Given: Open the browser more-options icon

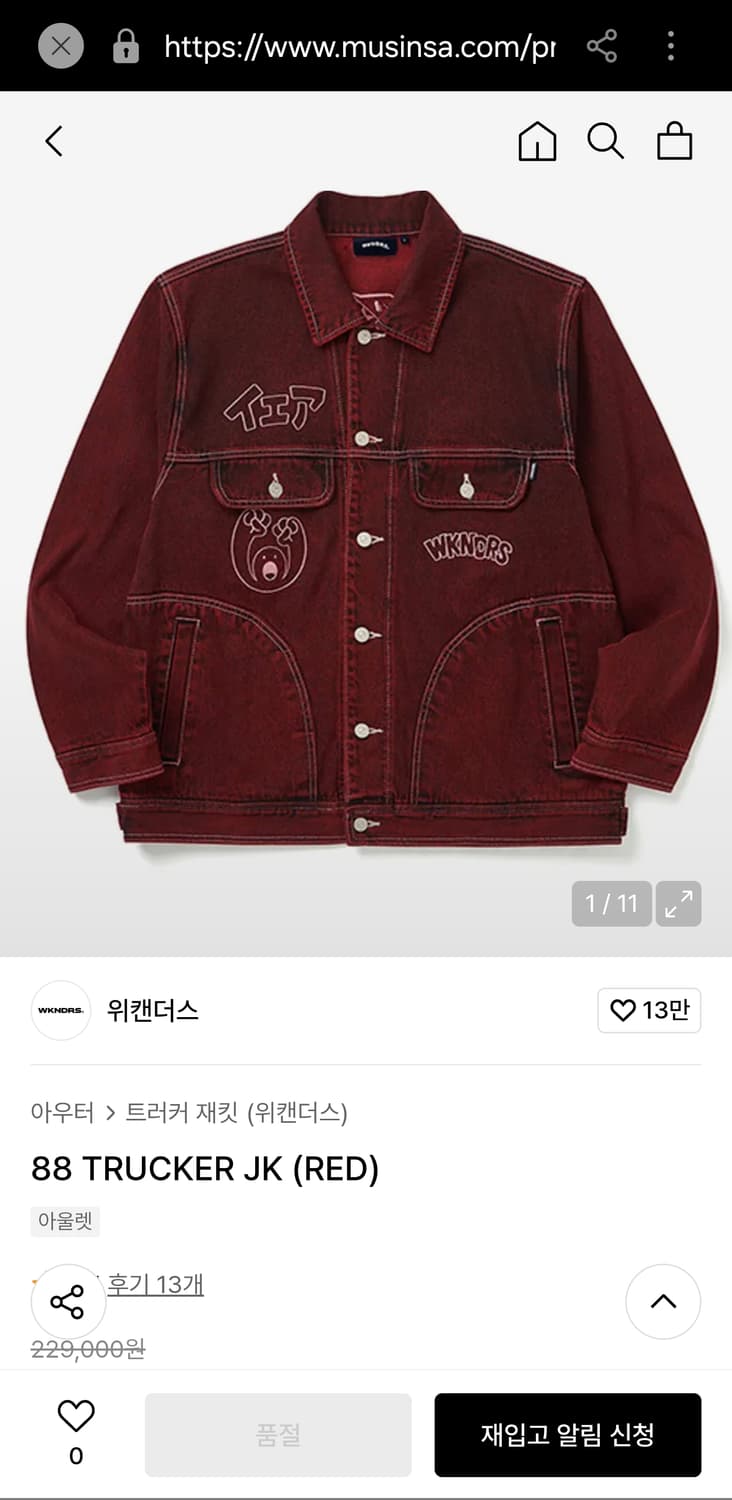Looking at the screenshot, I should [670, 45].
